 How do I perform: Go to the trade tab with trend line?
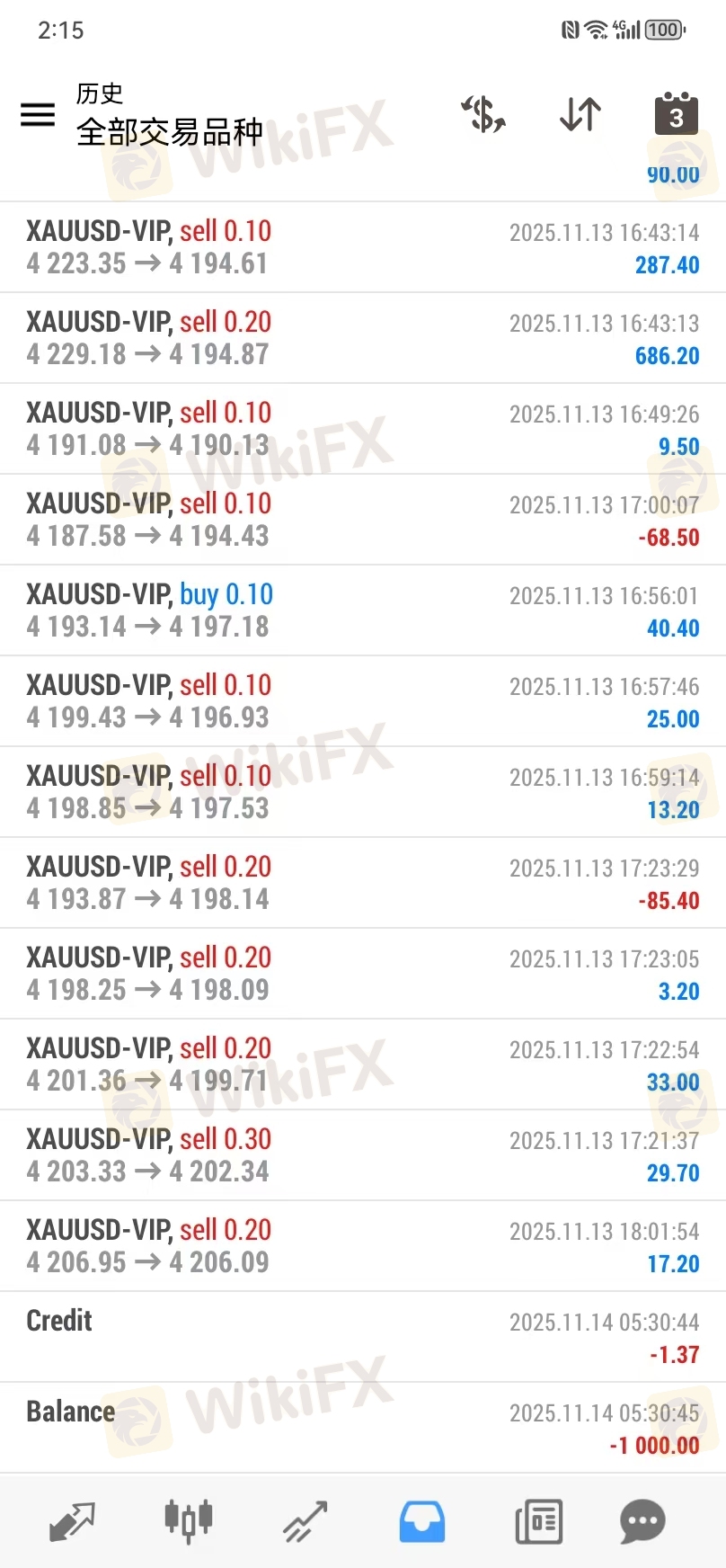[x=305, y=1521]
